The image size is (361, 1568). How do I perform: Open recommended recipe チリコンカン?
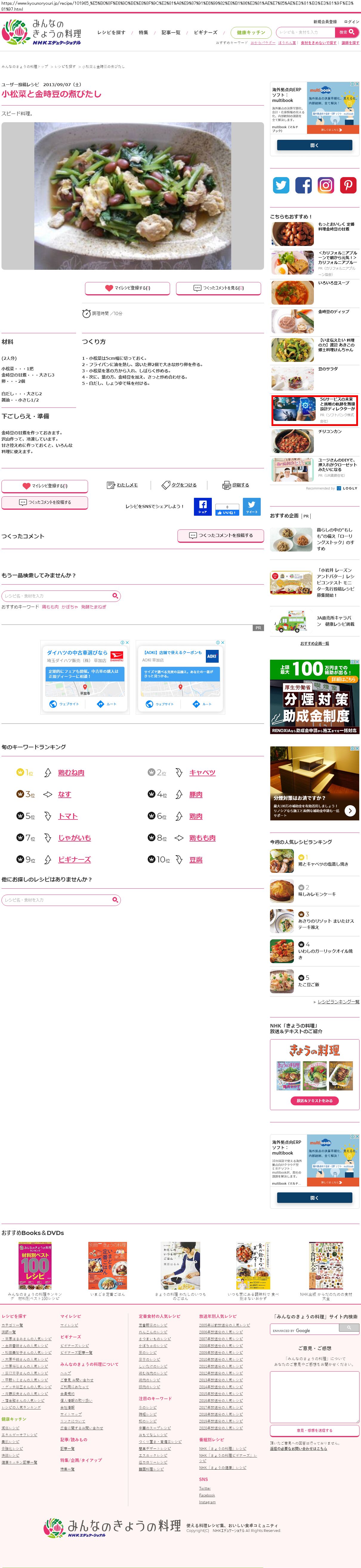329,432
